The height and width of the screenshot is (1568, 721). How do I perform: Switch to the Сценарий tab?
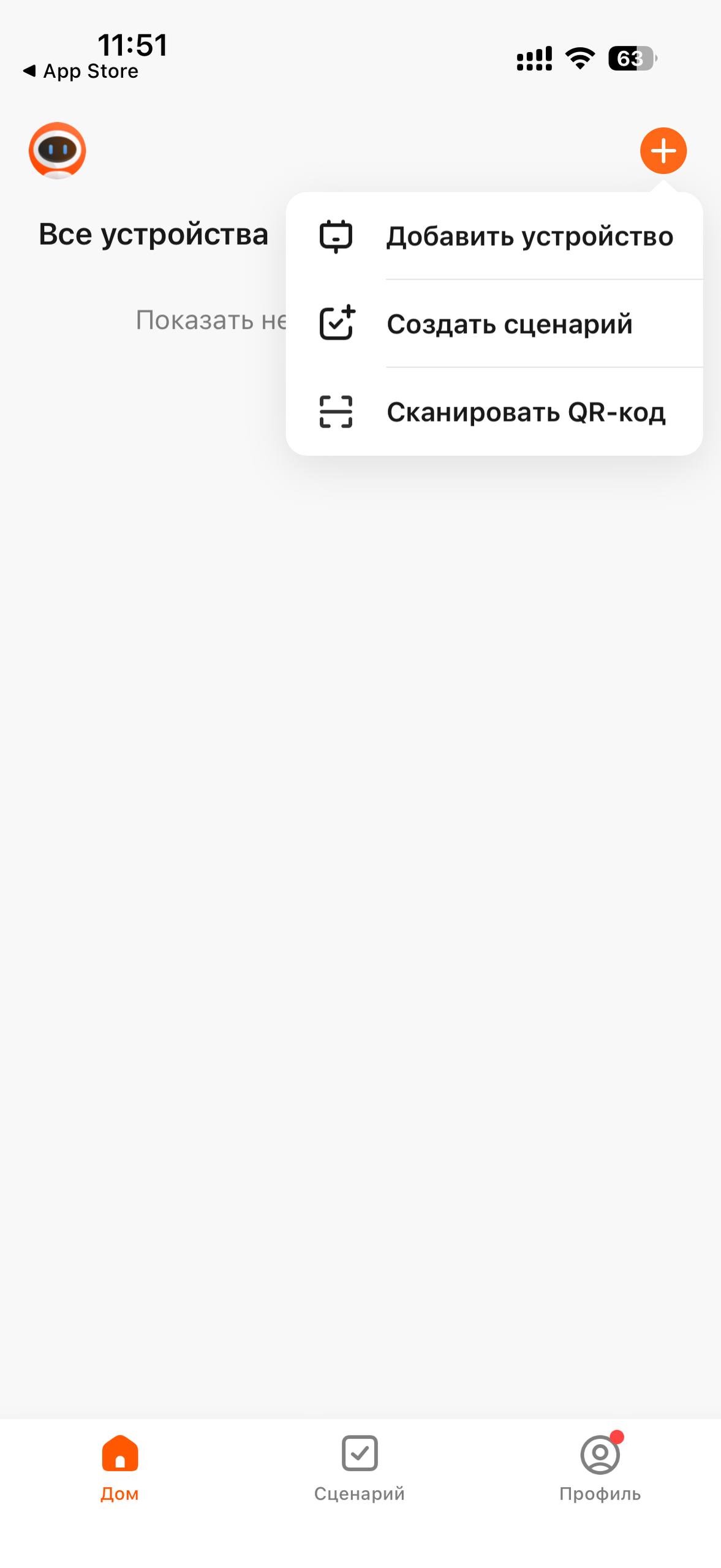tap(360, 1468)
